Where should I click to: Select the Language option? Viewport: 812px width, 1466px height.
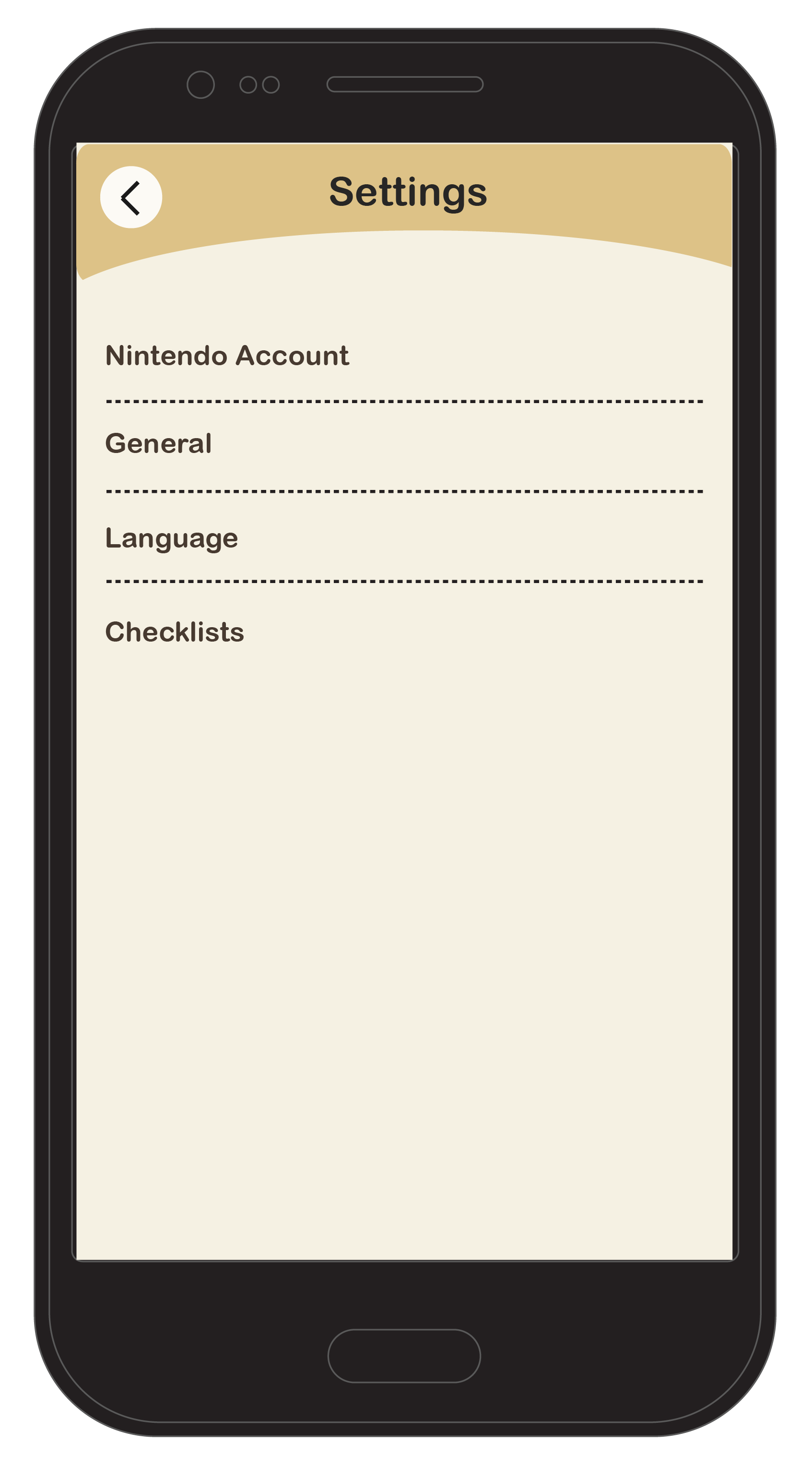pyautogui.click(x=172, y=538)
